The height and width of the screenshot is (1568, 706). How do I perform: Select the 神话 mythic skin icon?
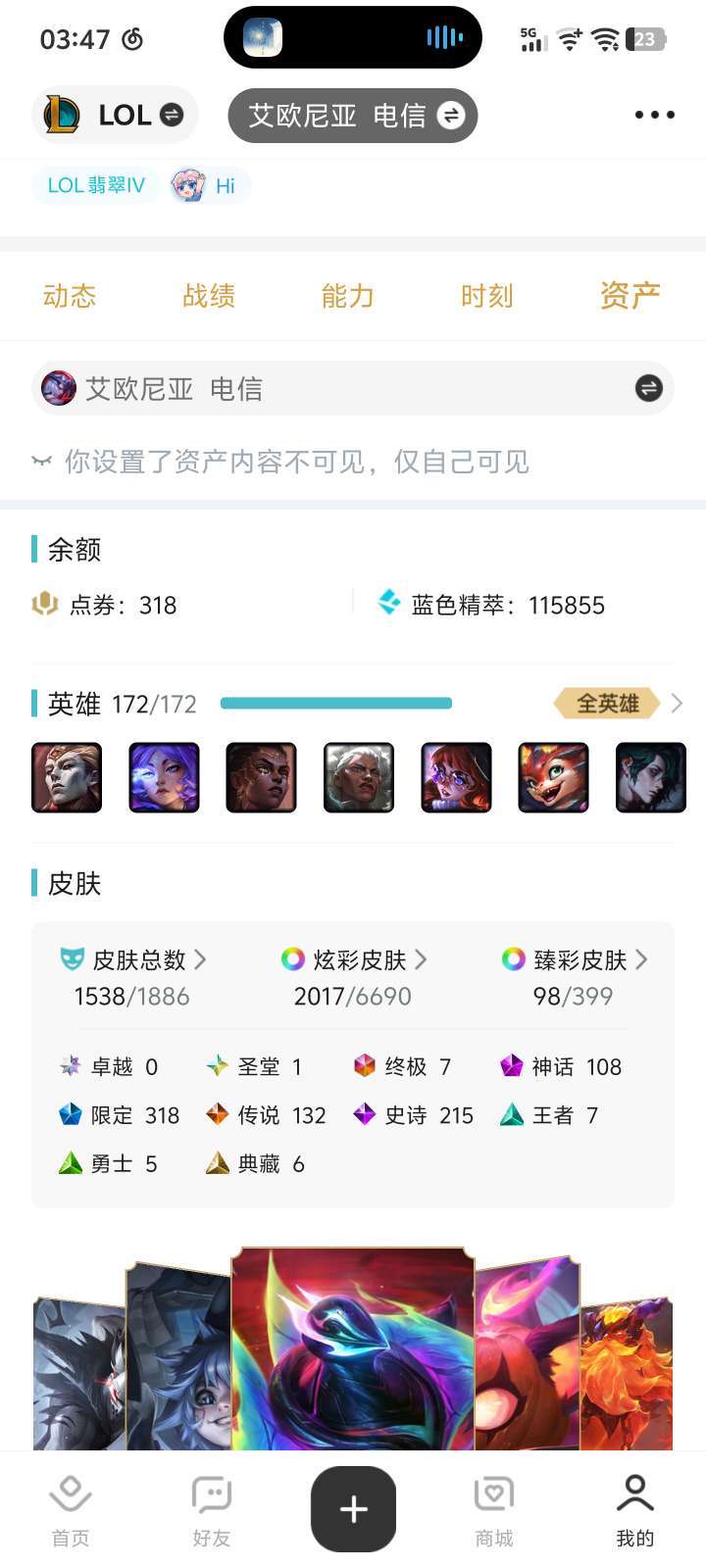coord(513,1066)
